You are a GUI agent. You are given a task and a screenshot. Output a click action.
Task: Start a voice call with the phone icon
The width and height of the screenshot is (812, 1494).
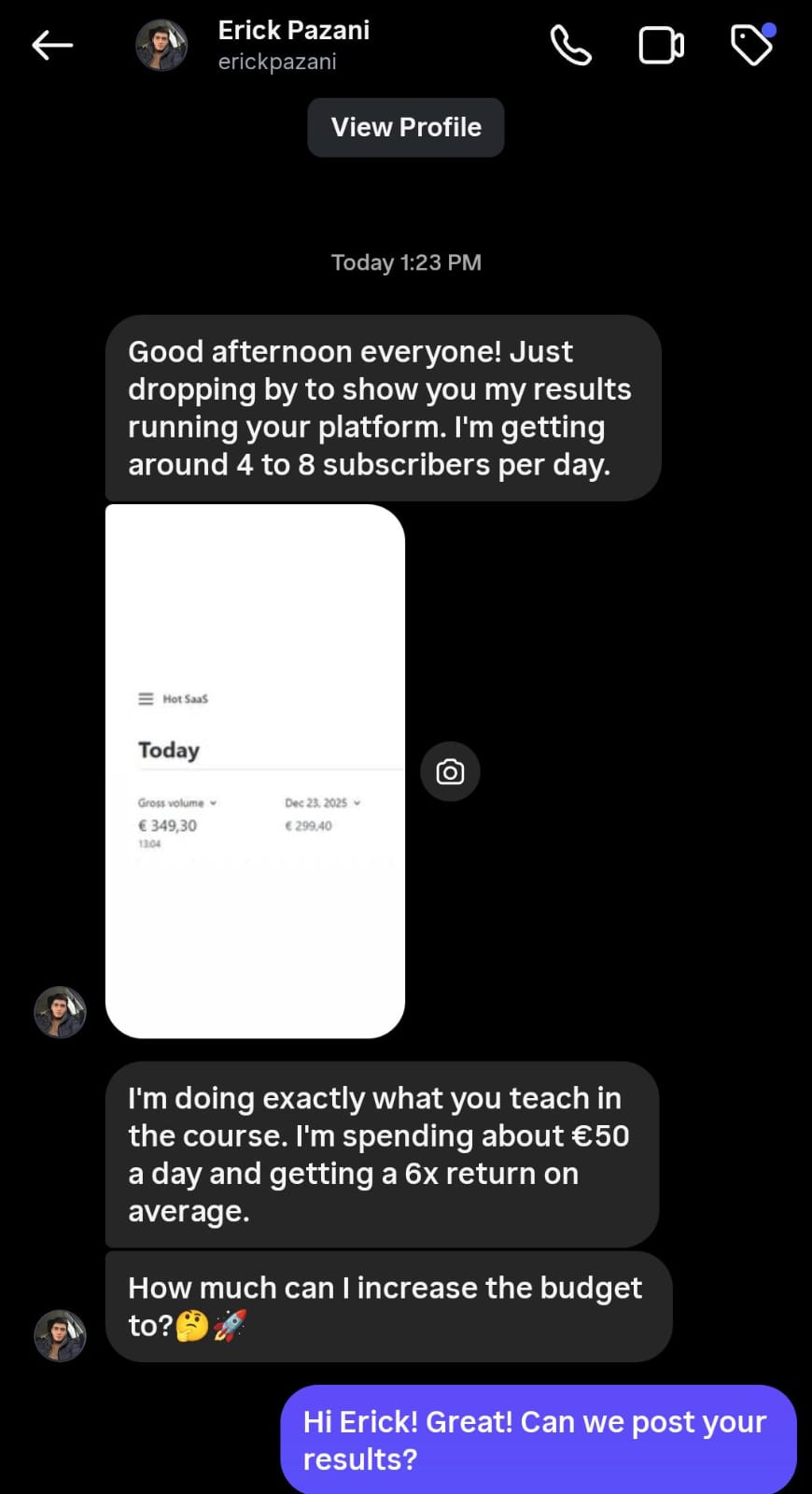point(570,44)
